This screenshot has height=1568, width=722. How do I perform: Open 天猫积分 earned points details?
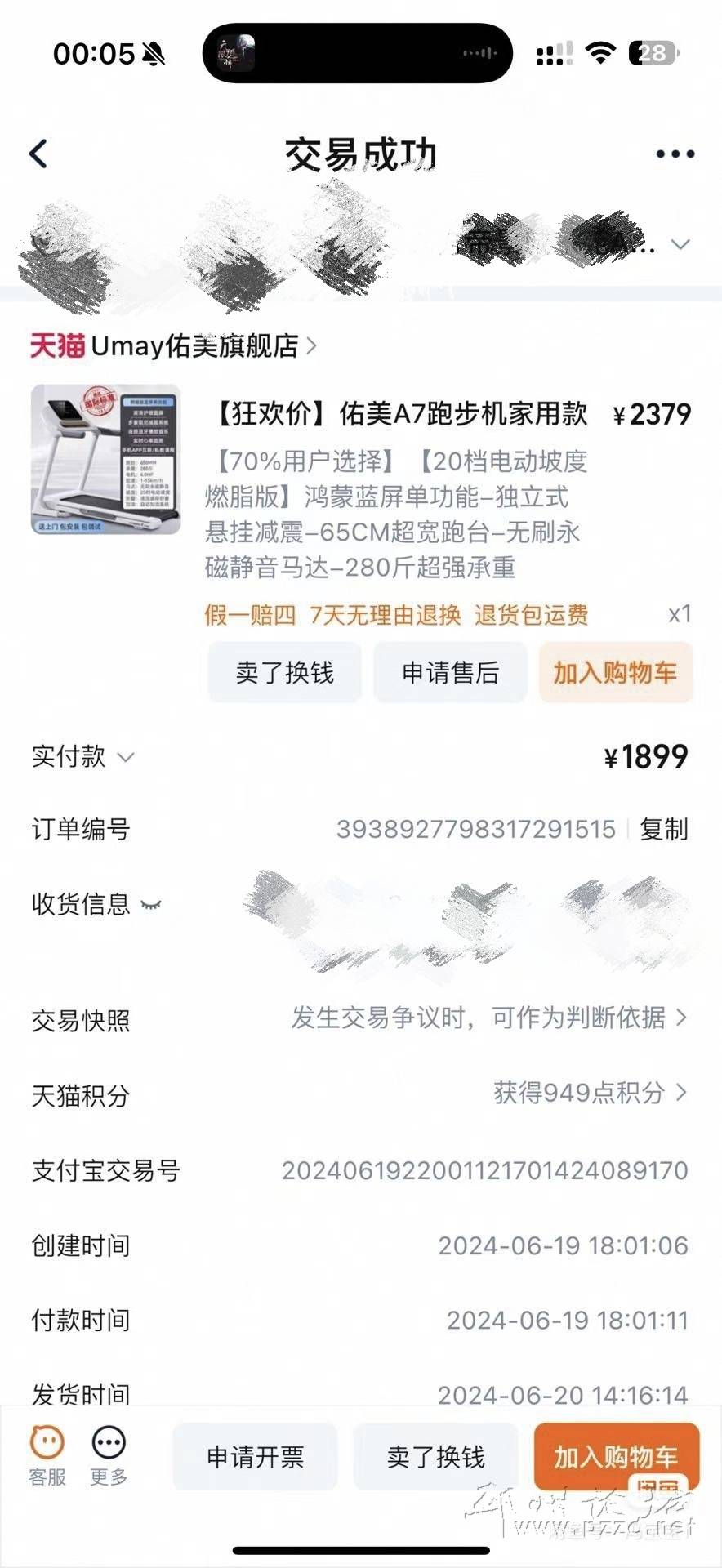coord(590,1093)
